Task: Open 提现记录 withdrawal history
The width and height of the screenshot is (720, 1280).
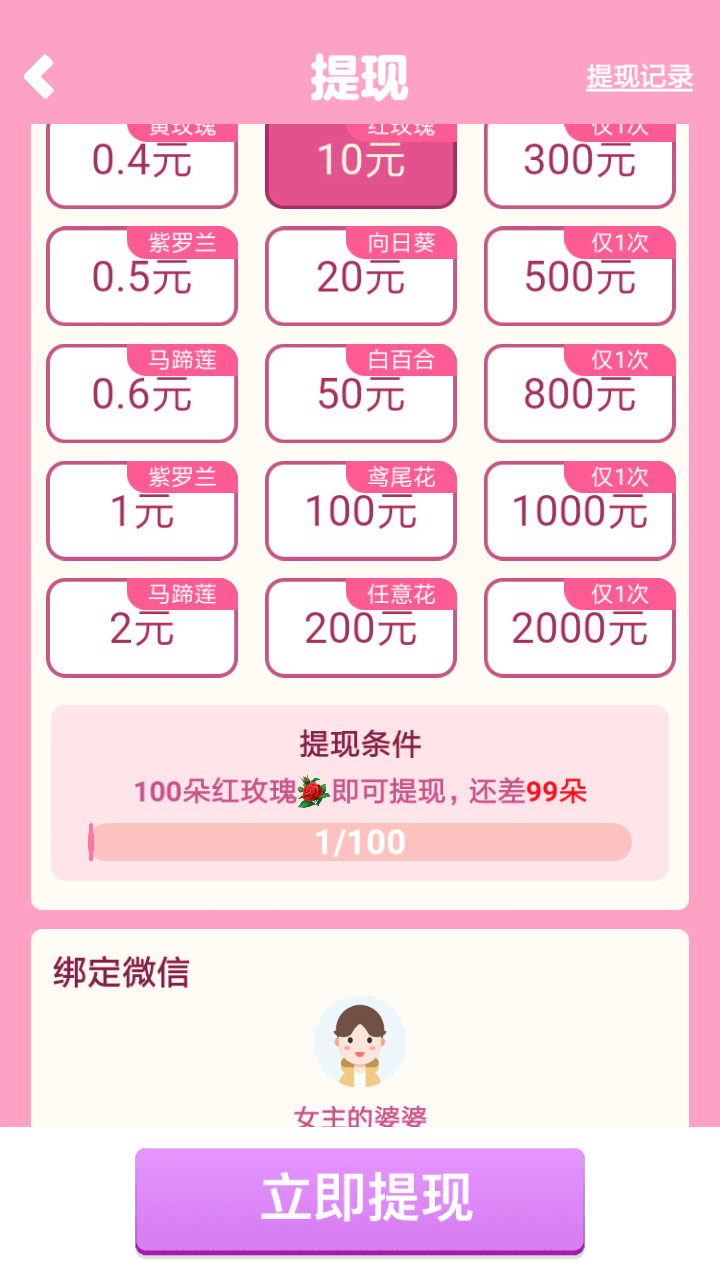Action: point(639,77)
